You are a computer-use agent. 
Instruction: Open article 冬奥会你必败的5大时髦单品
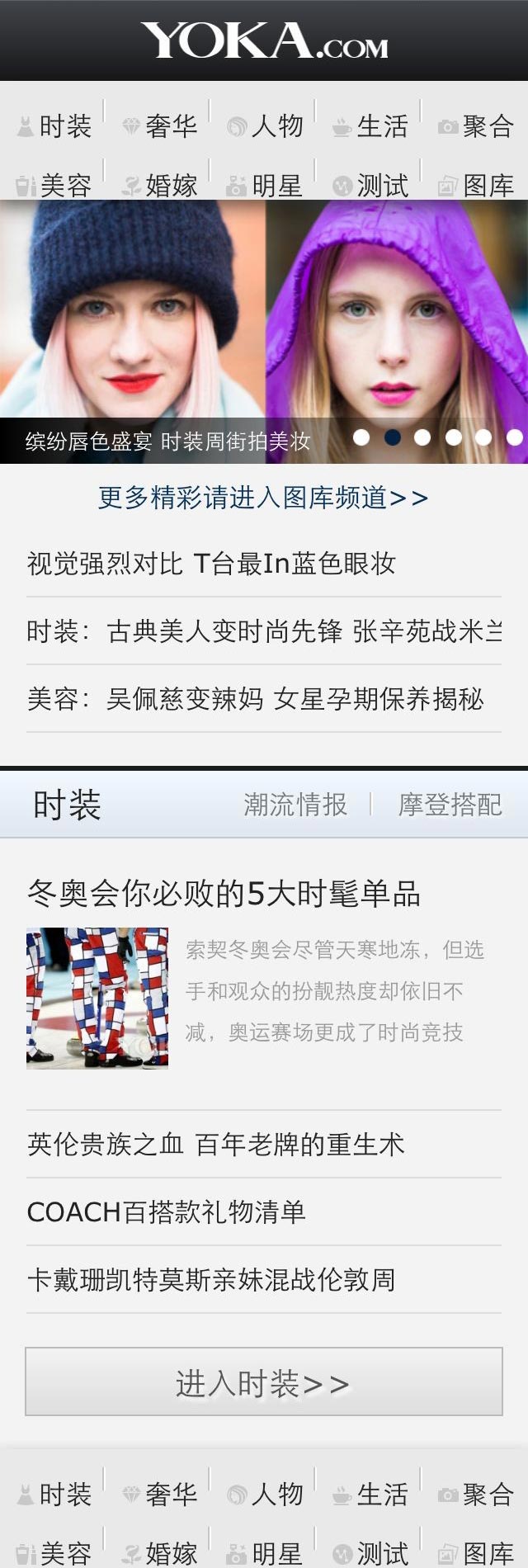[224, 893]
